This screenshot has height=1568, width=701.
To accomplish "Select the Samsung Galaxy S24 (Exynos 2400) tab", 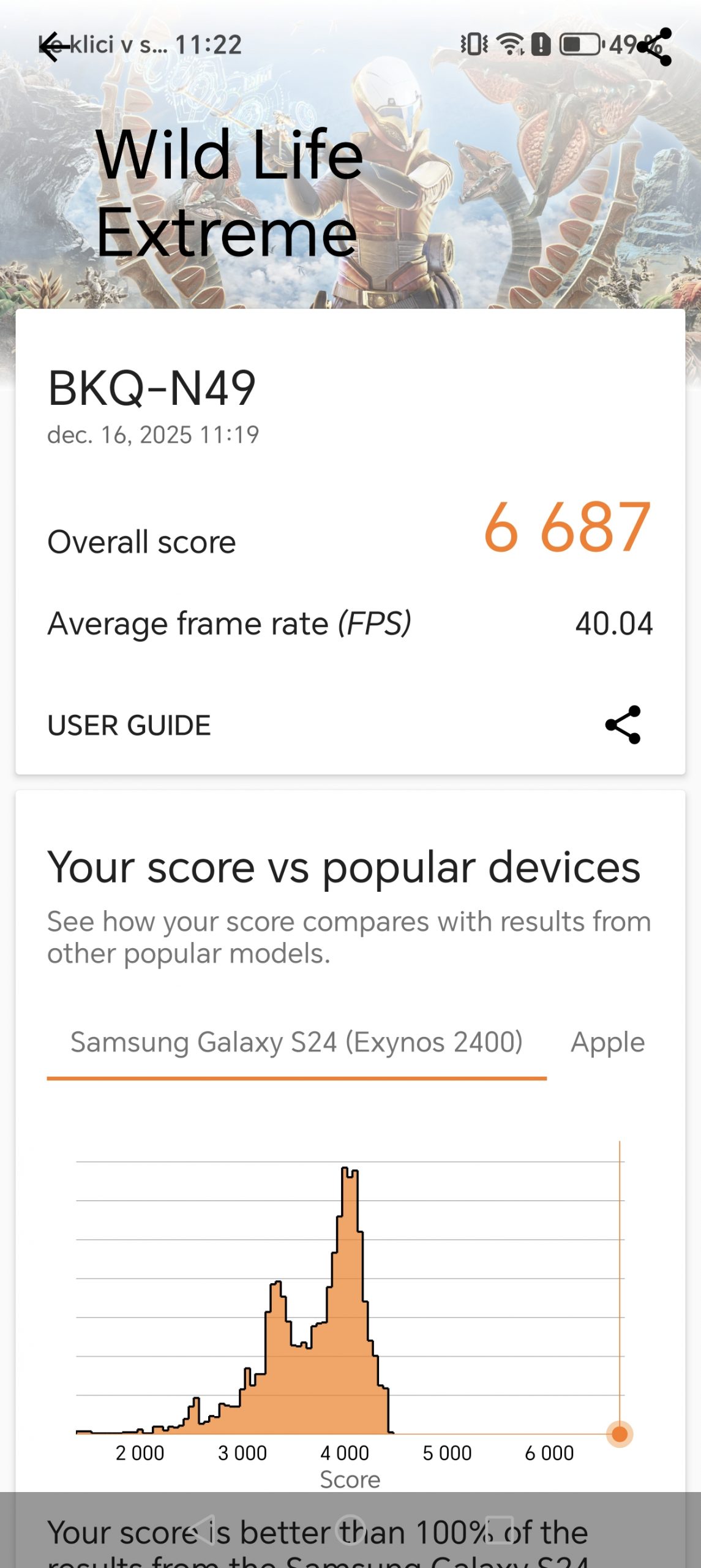I will click(296, 1042).
